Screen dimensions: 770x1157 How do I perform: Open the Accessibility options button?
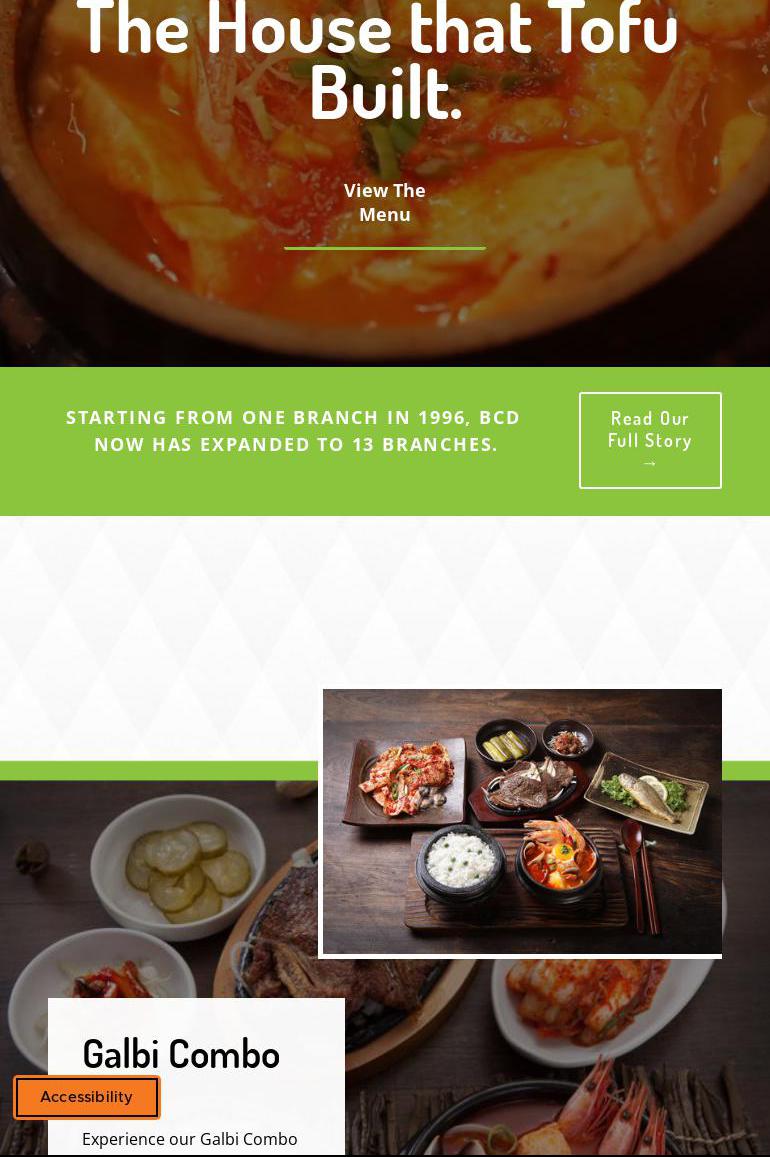87,1097
